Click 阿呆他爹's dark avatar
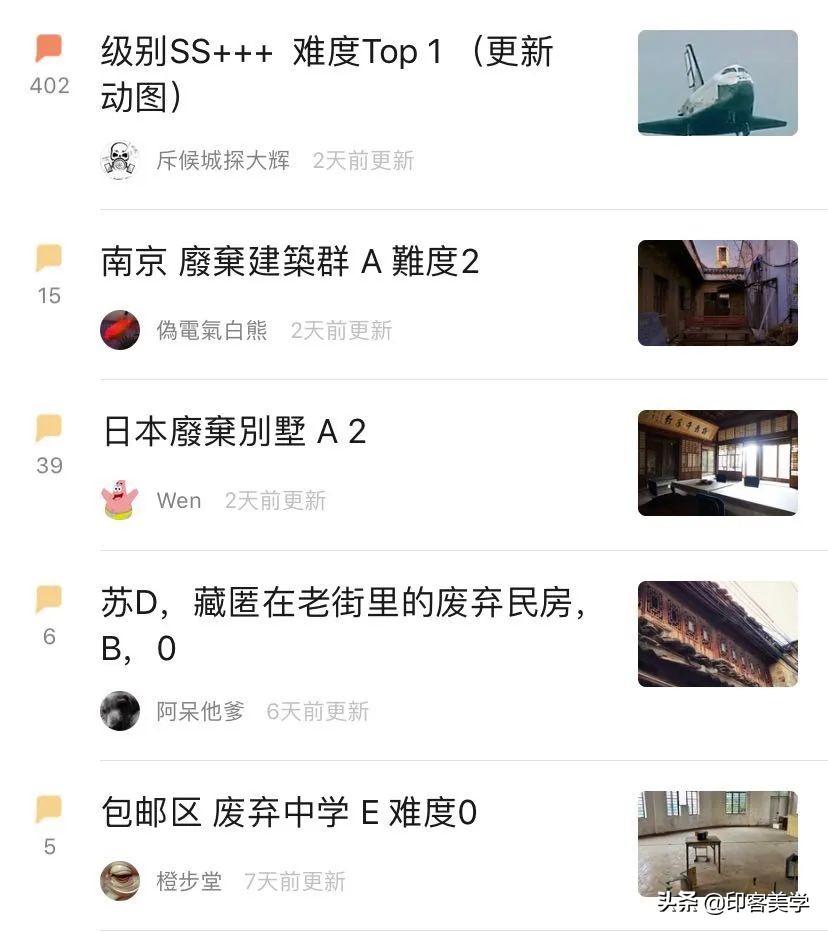828x932 pixels. (x=120, y=712)
